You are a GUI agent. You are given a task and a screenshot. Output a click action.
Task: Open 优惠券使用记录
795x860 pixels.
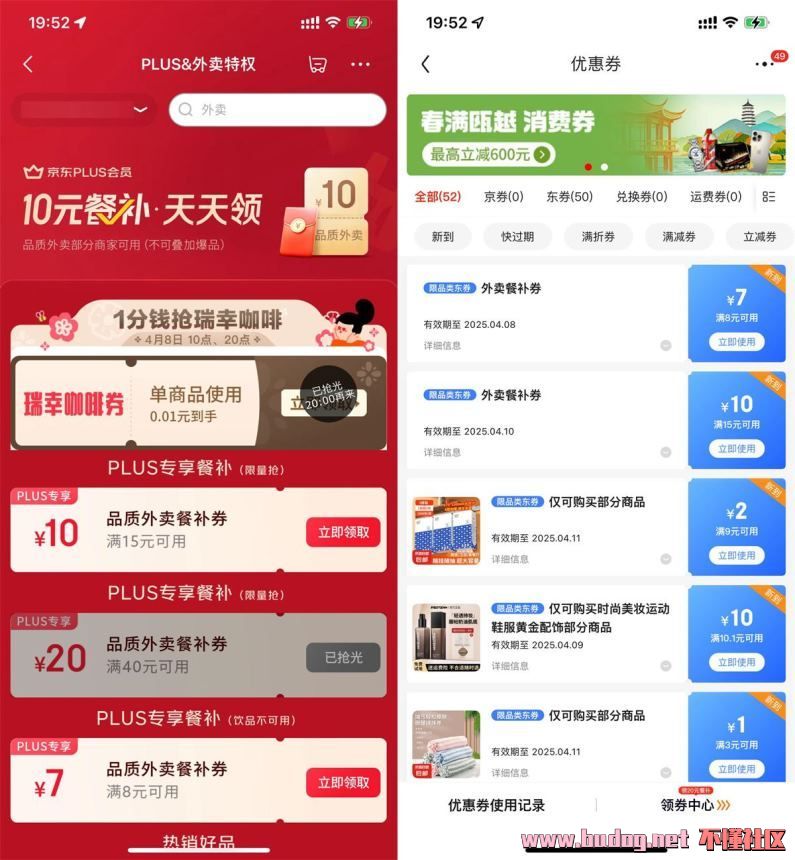pos(496,805)
